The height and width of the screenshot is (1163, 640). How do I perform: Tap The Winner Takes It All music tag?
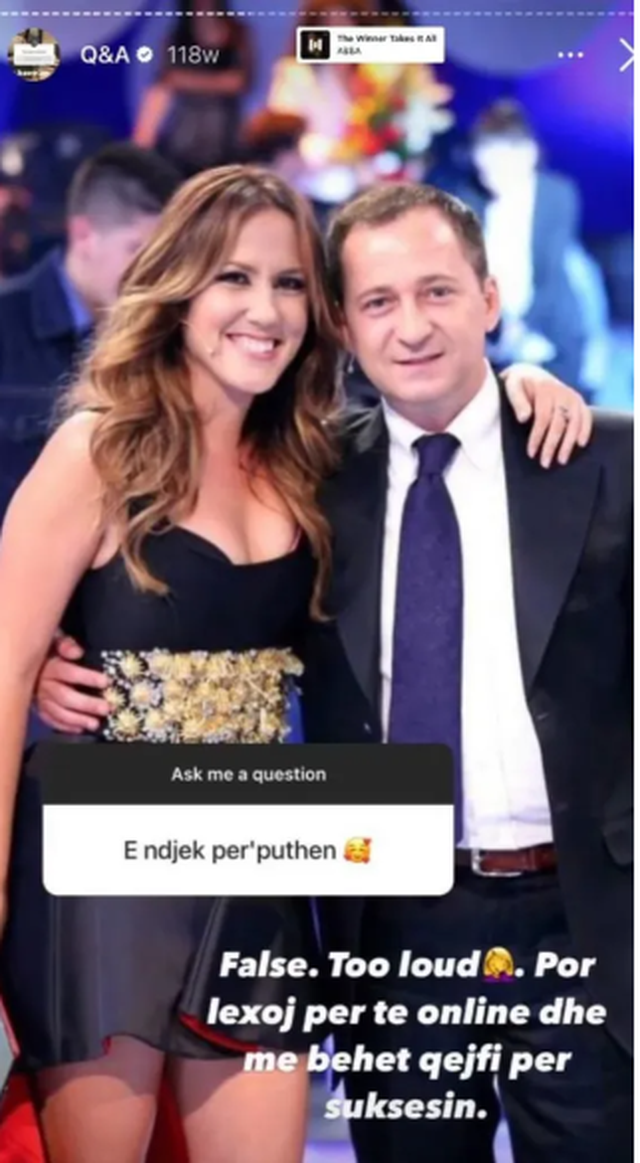pos(370,45)
